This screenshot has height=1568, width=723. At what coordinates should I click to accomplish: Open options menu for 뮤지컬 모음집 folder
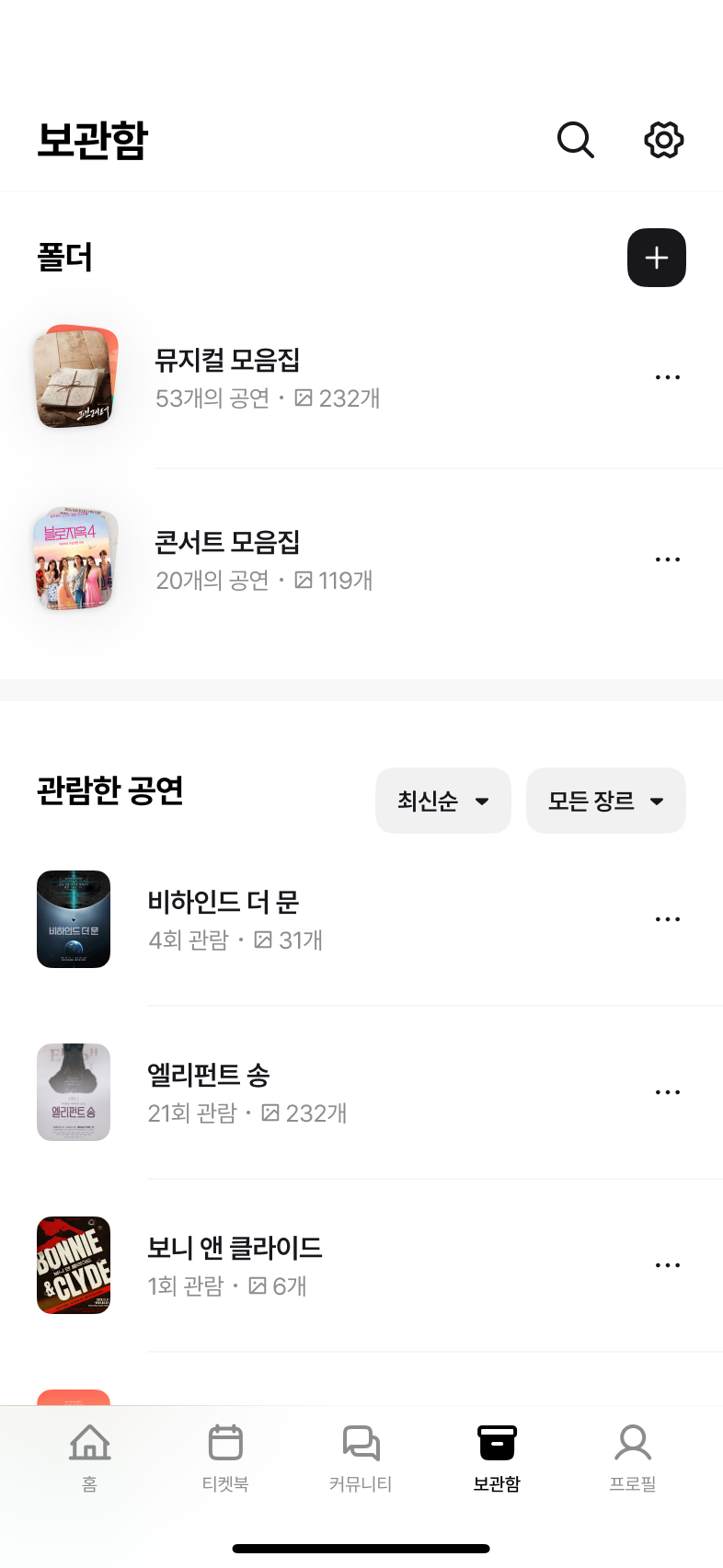(x=668, y=376)
